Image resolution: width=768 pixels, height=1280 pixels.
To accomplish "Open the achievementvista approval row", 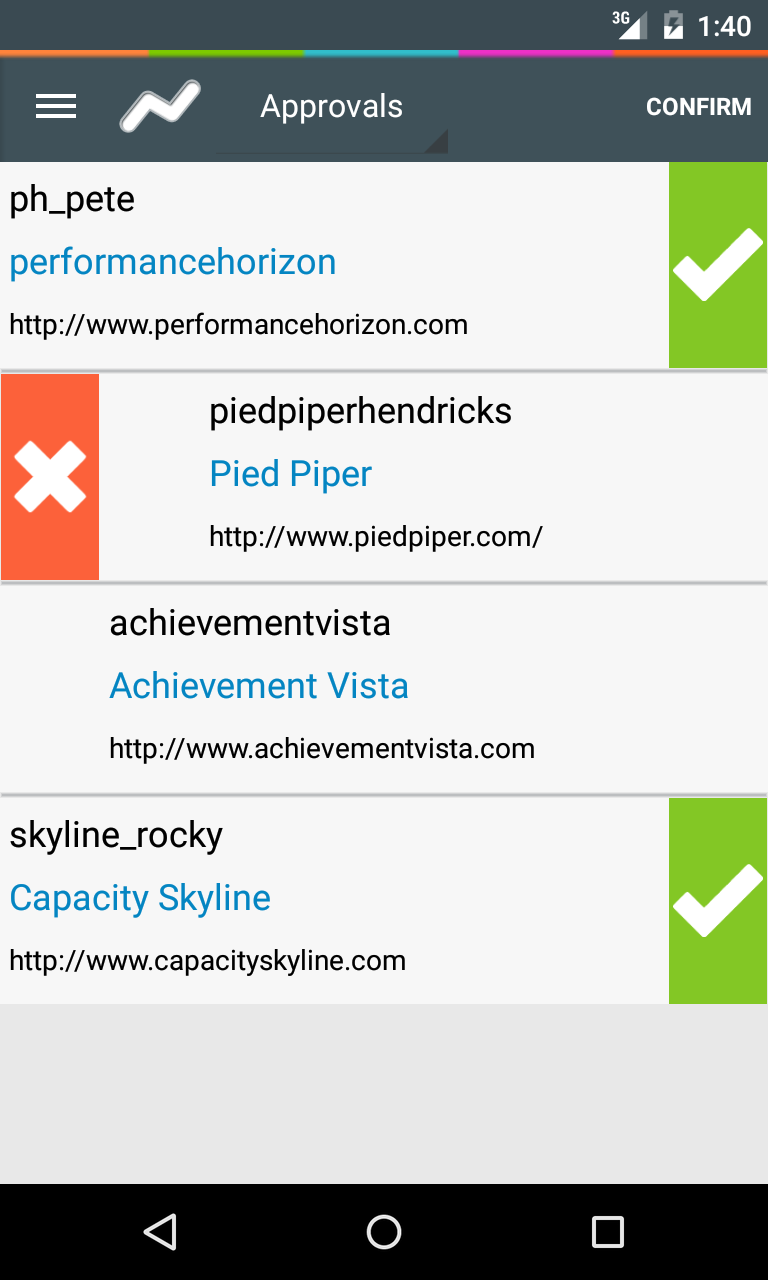I will [x=384, y=686].
